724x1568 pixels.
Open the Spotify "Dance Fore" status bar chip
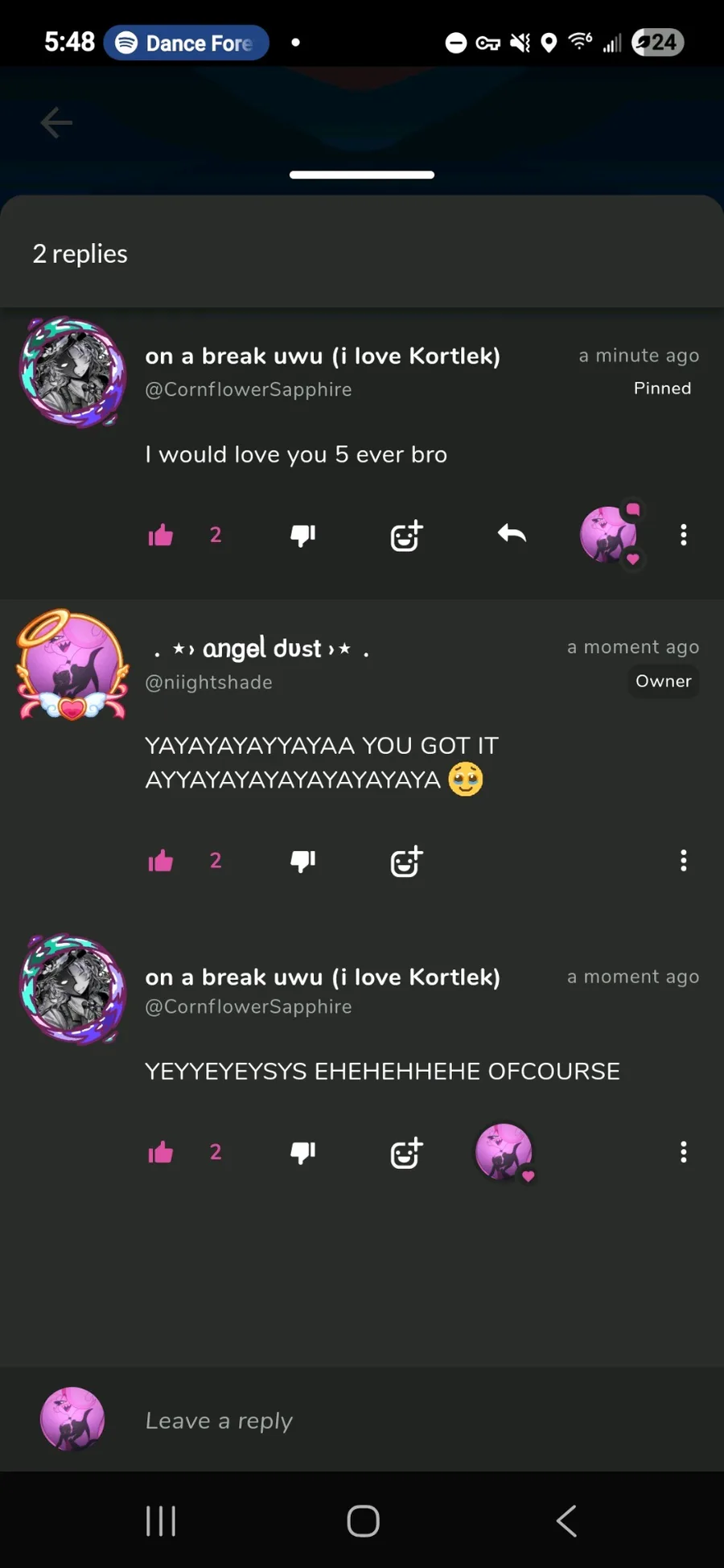coord(187,43)
